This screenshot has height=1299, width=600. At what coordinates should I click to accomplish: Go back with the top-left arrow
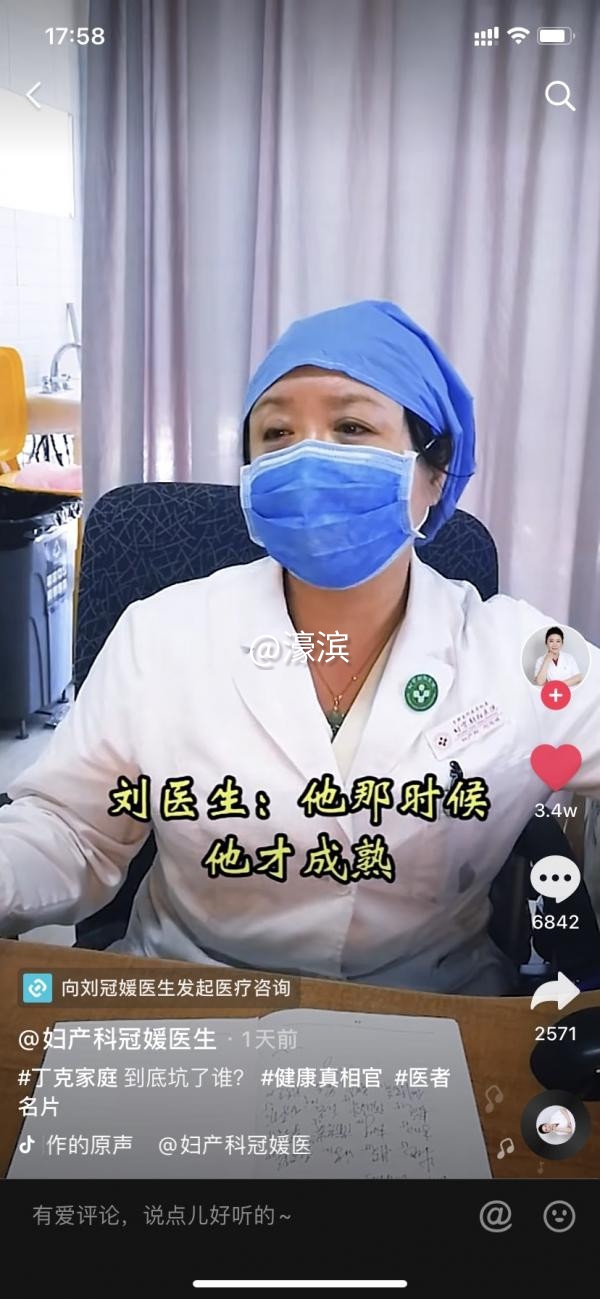point(34,96)
